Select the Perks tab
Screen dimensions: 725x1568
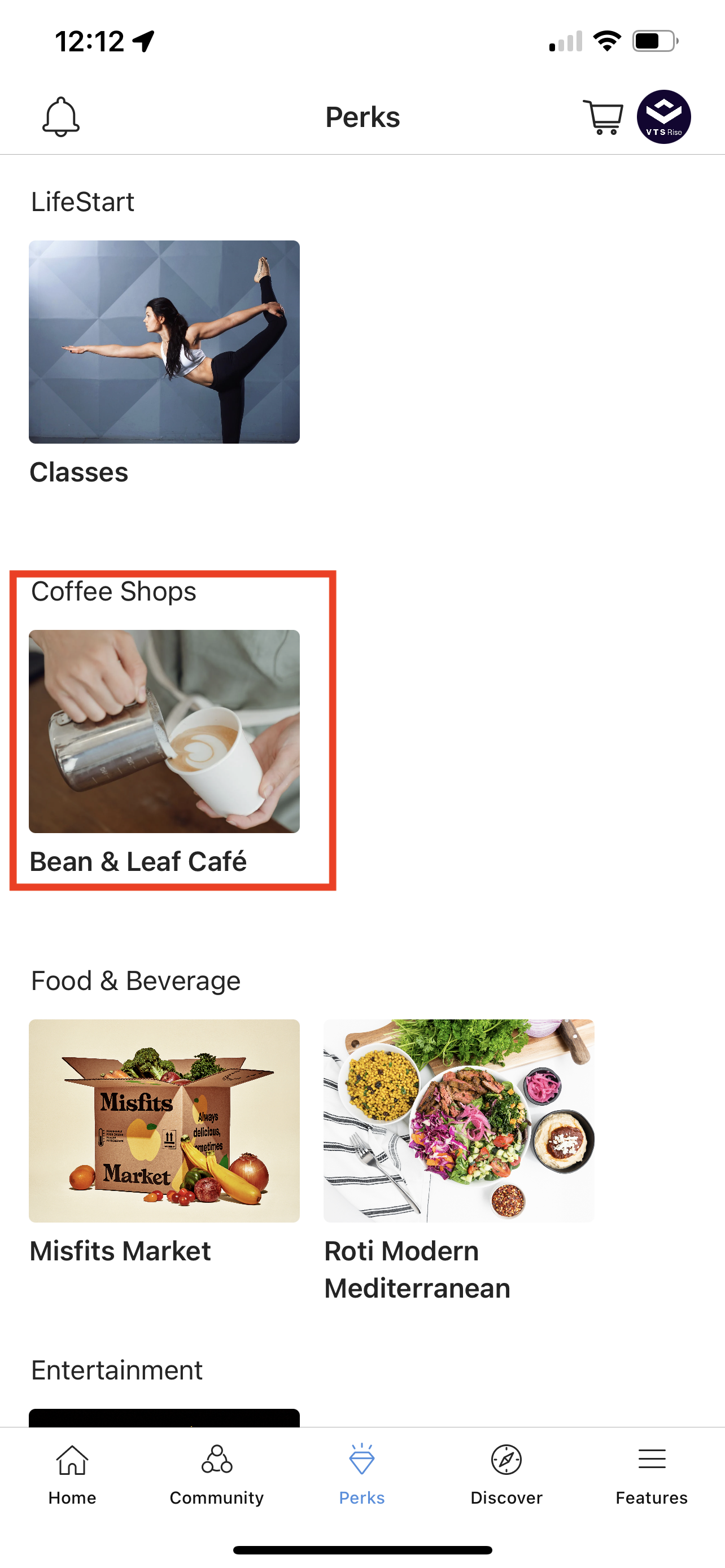[361, 1474]
